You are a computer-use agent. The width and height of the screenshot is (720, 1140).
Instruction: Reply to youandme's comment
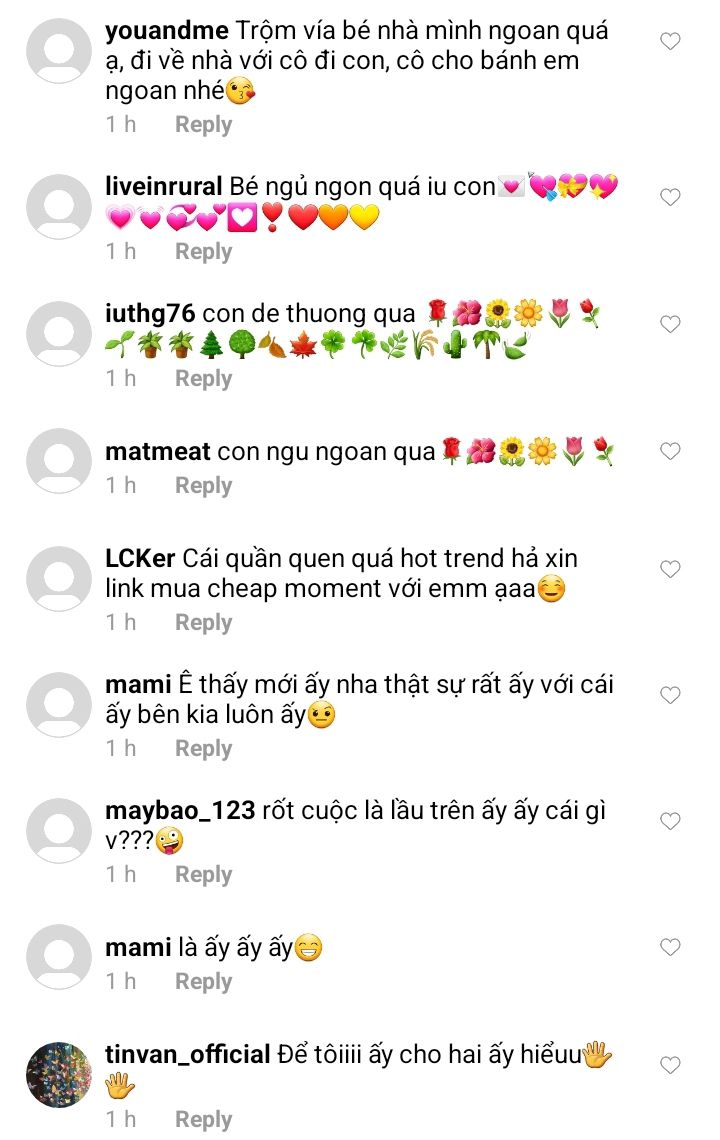click(x=203, y=125)
